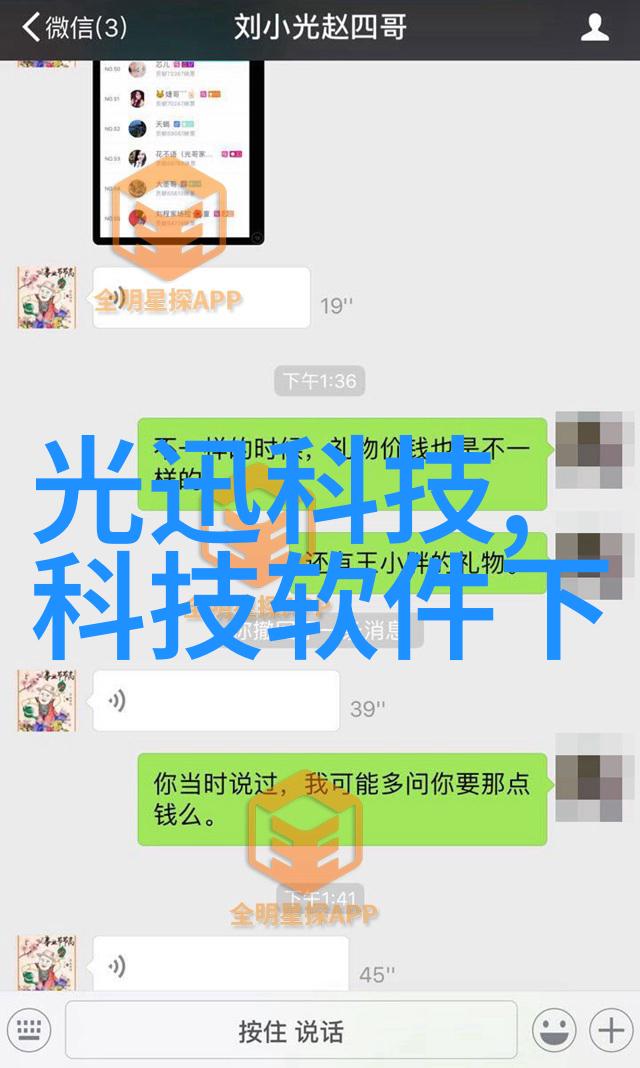Open the plus attachments menu

click(x=607, y=1030)
